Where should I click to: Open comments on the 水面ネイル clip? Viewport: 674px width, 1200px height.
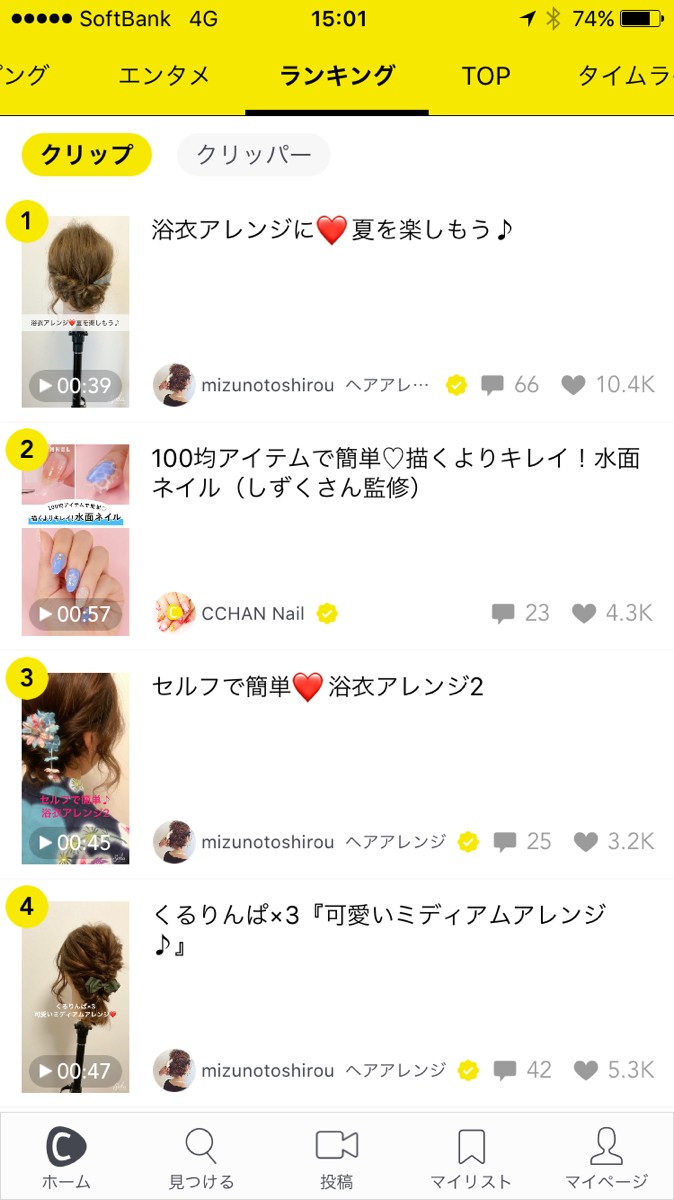point(504,613)
